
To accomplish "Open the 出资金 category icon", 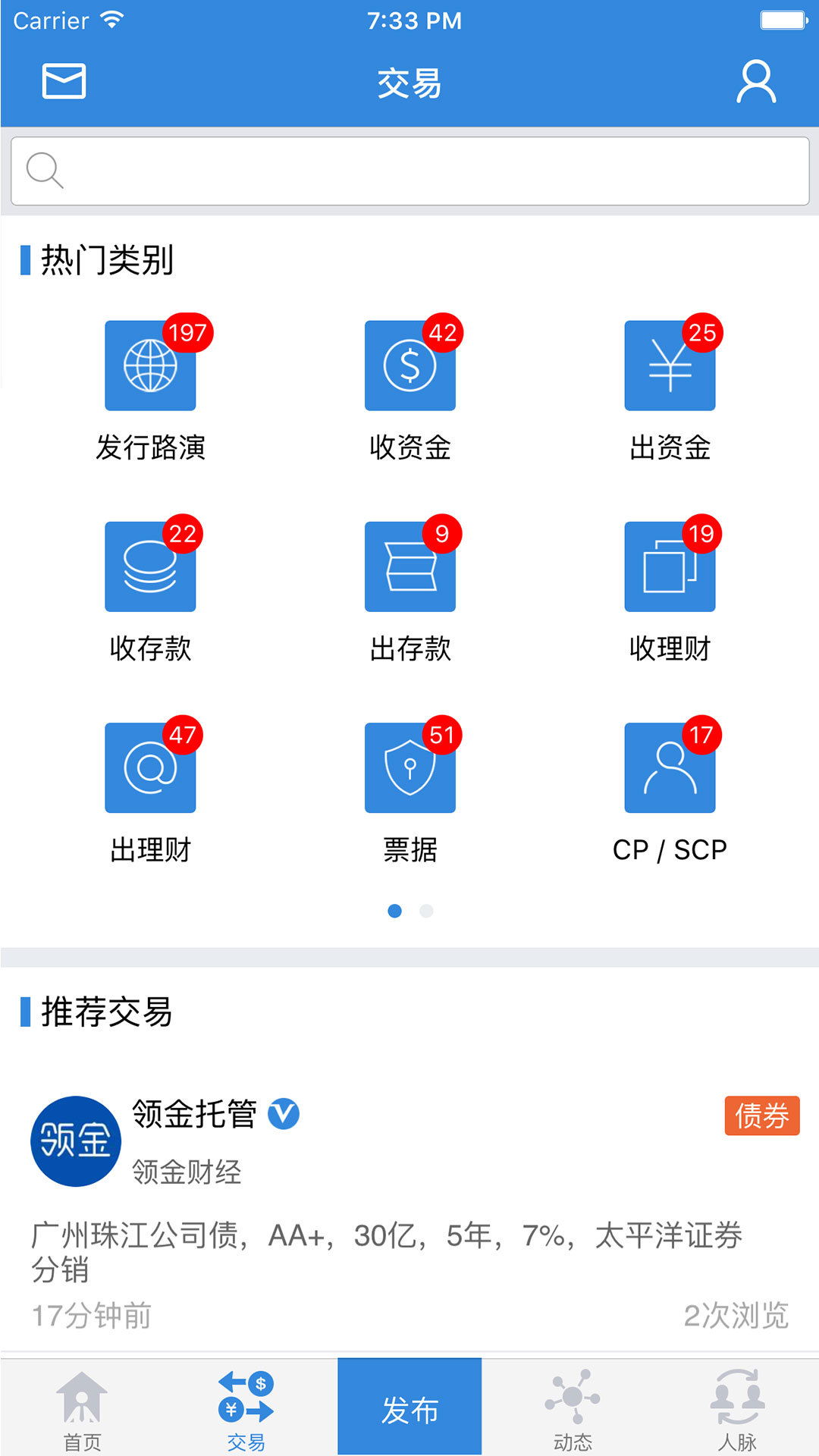I will 670,366.
